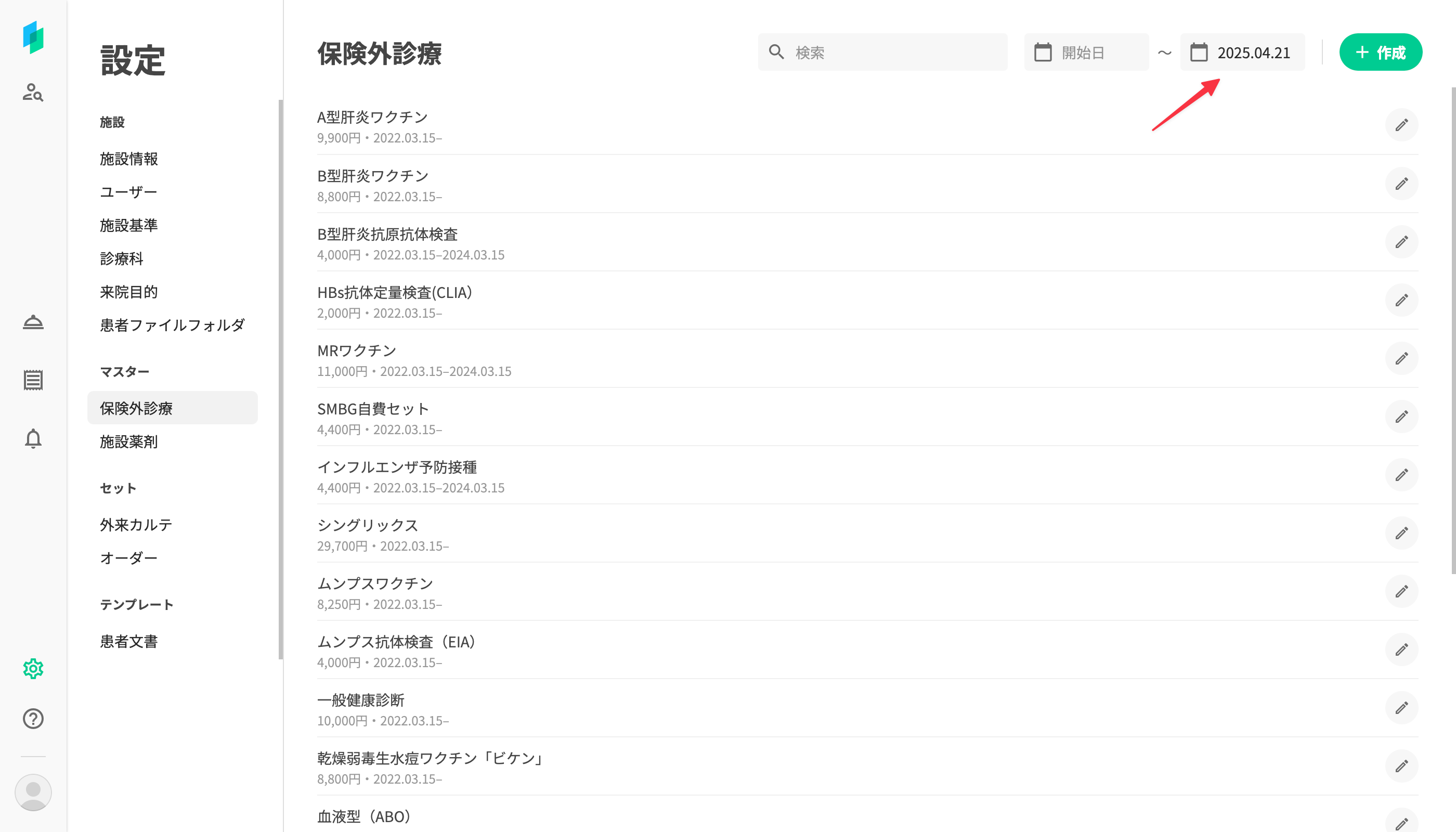Screen dimensions: 1456x832
Task: Open 患者ファイルフォルダ settings
Action: [173, 325]
